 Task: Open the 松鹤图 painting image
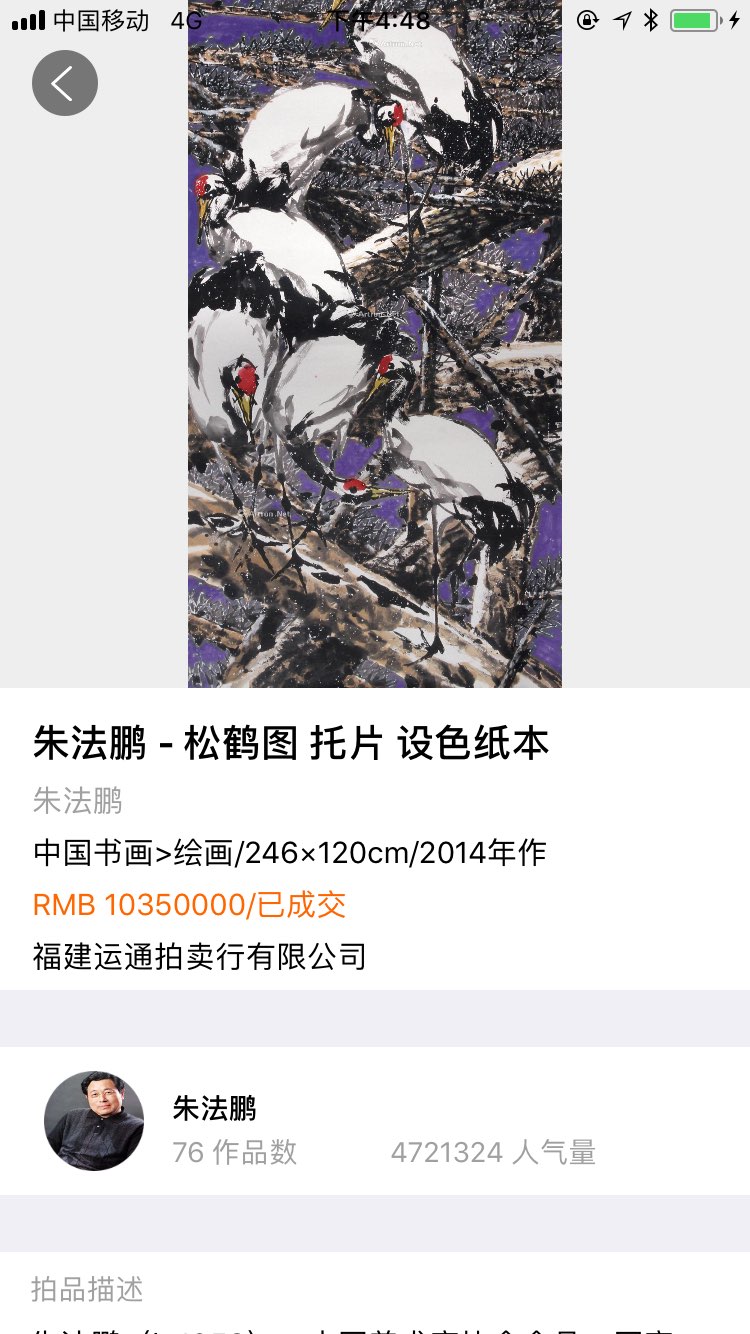[x=375, y=344]
